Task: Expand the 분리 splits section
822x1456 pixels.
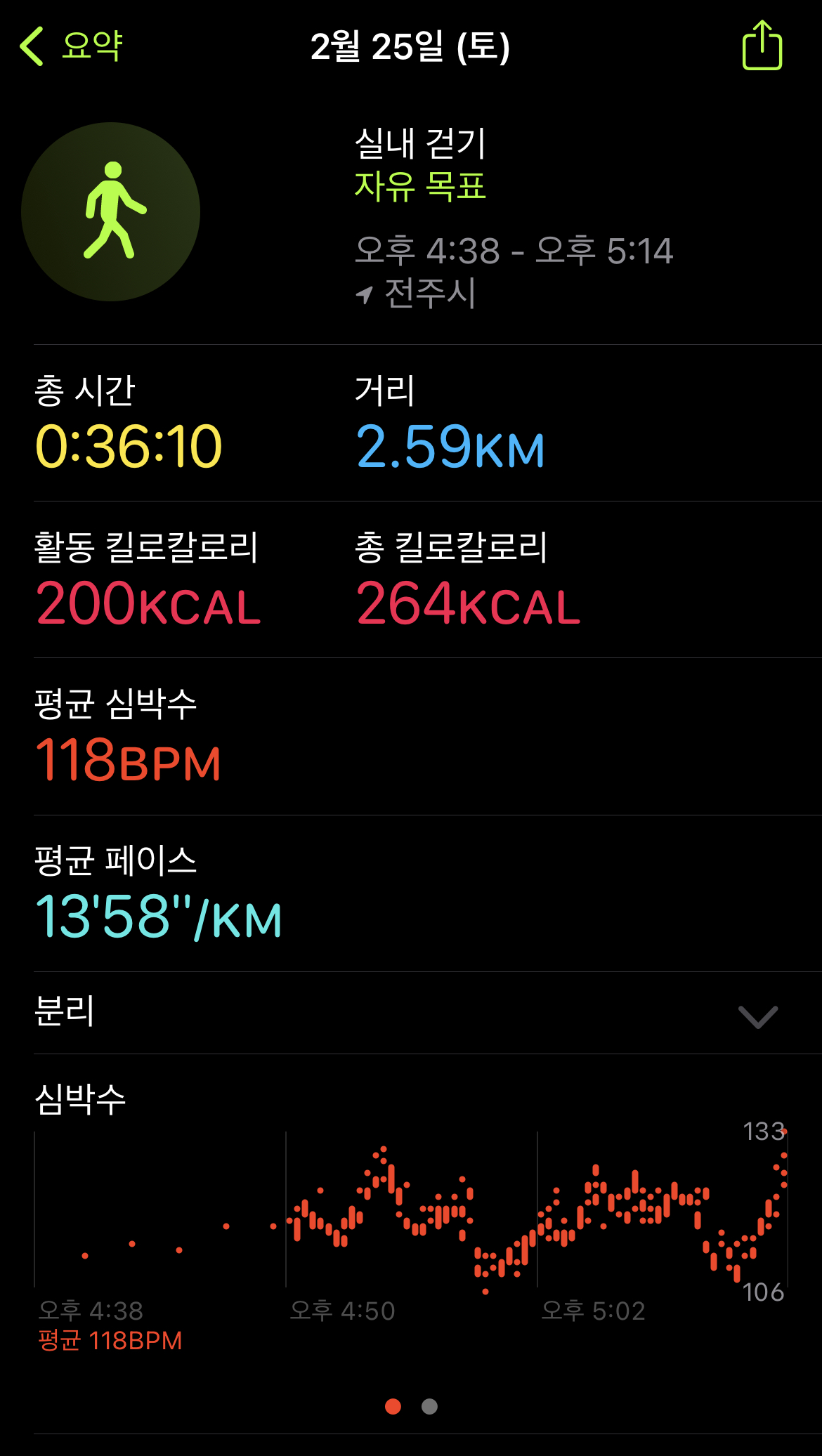Action: [x=427, y=1013]
